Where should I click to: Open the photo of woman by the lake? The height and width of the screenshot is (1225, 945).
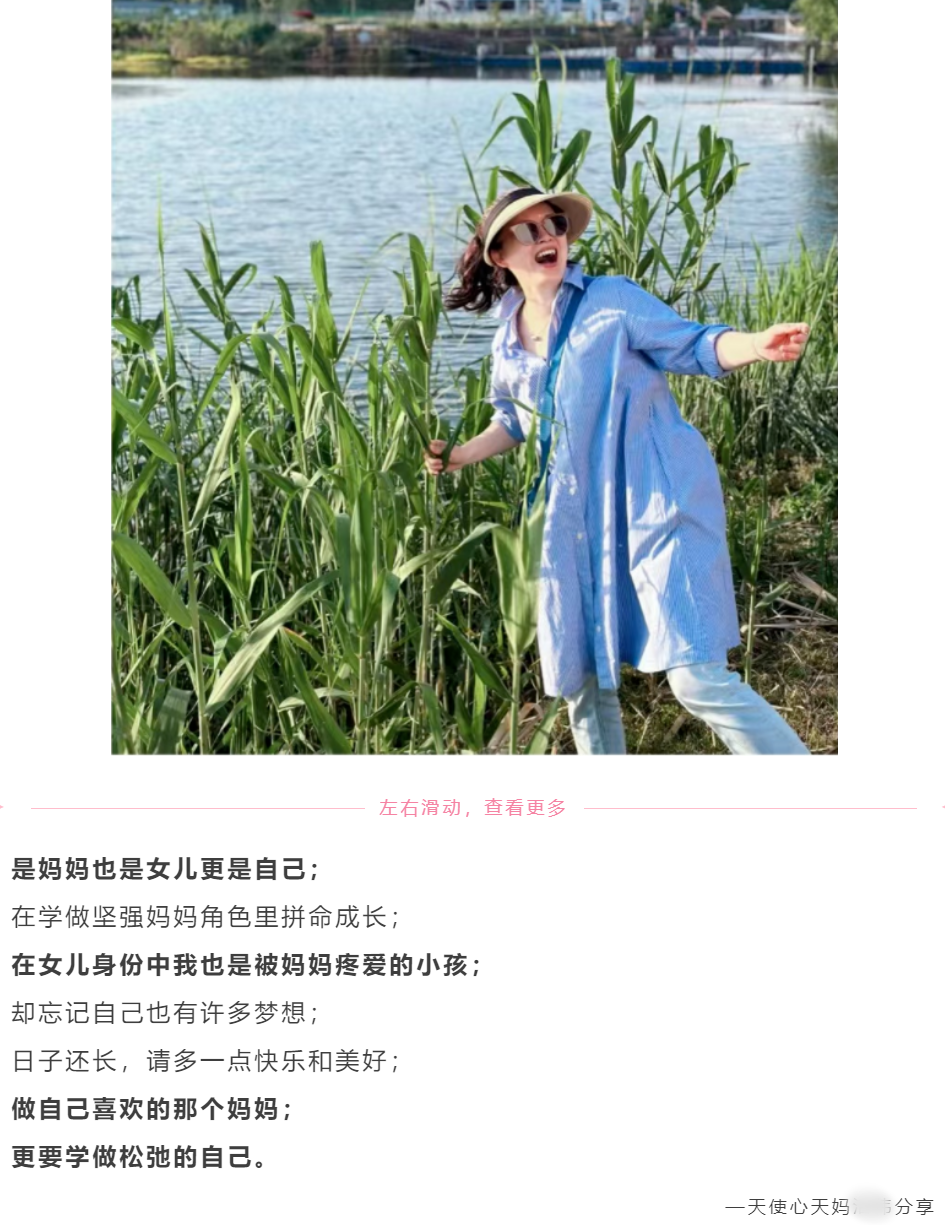tap(474, 376)
